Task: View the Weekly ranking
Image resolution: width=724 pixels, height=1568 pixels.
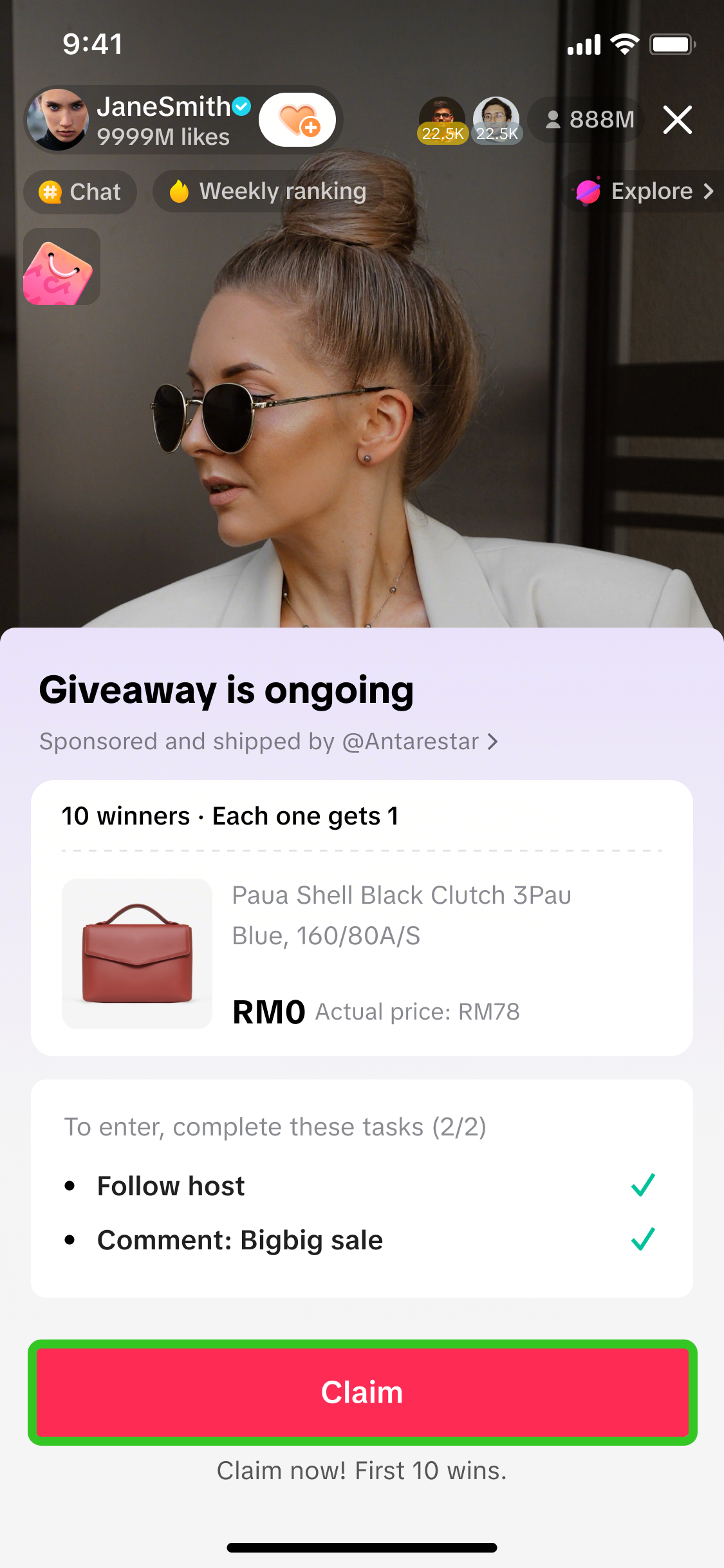Action: 268,192
